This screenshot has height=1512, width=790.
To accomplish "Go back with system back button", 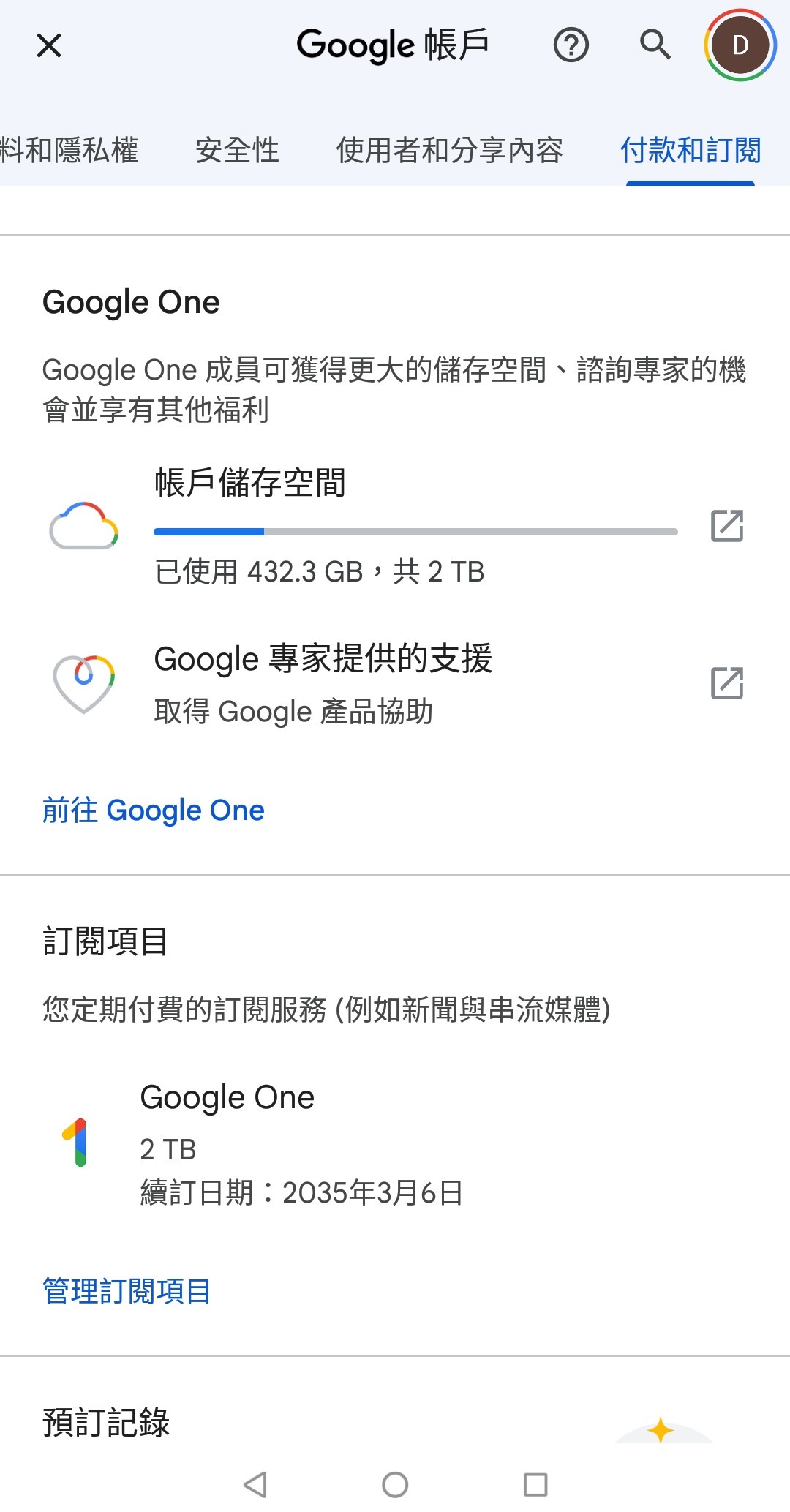I will [255, 1484].
